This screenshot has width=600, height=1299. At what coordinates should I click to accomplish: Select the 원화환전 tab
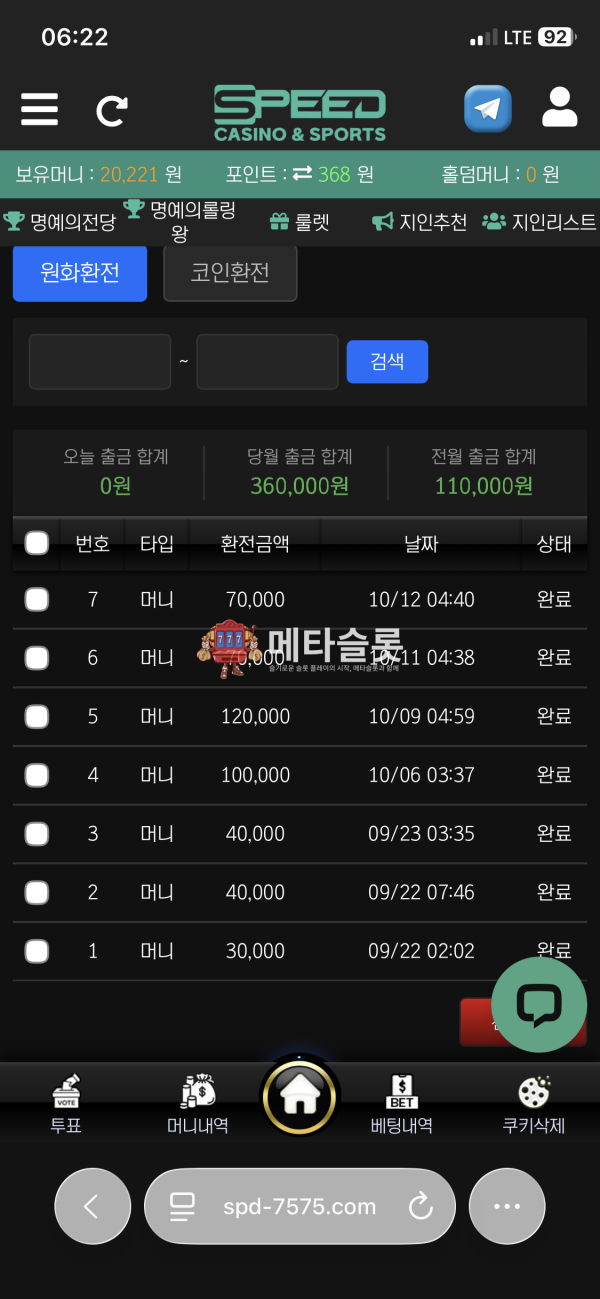(80, 273)
